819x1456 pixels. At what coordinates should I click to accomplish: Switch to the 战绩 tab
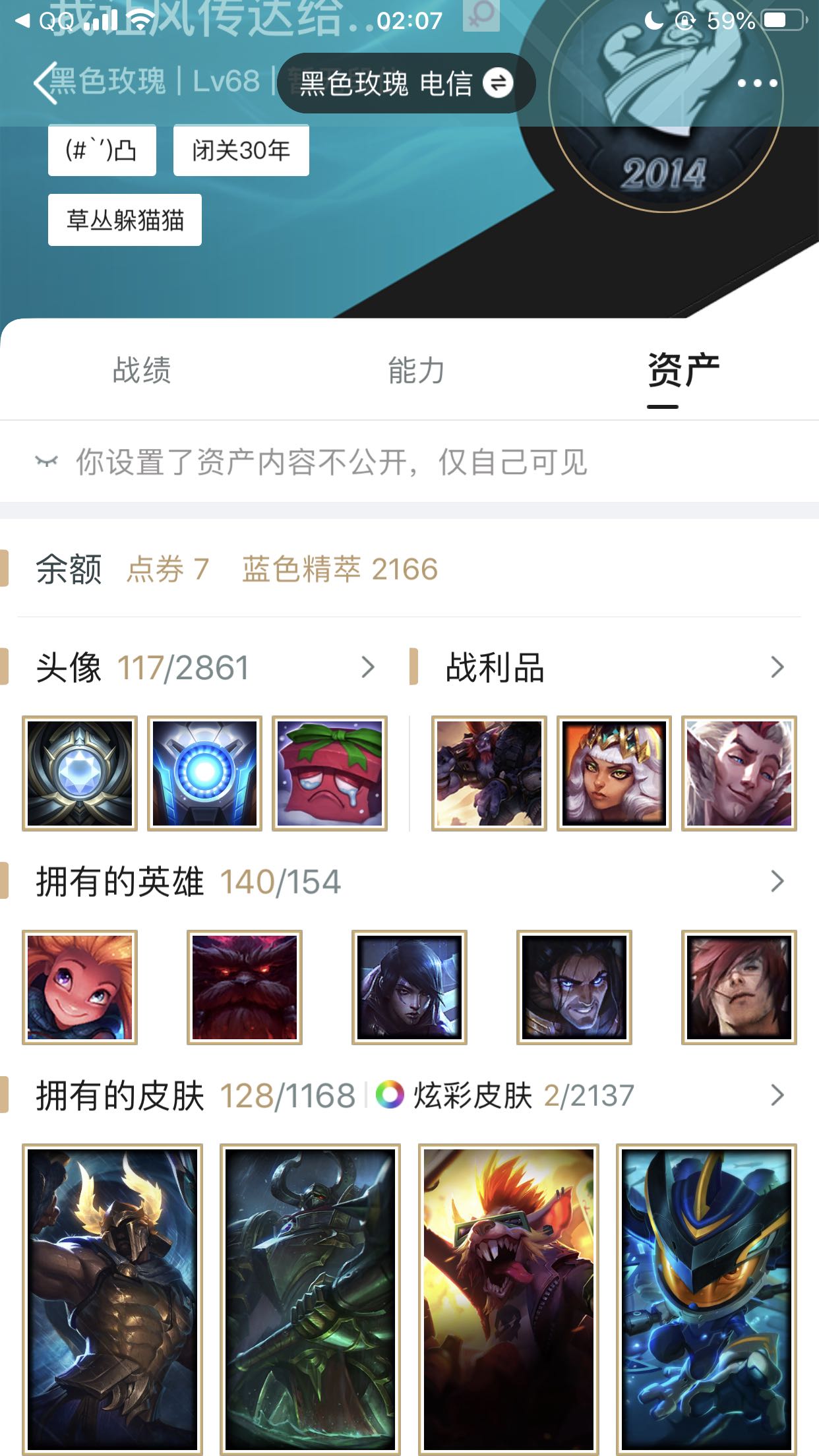point(142,371)
